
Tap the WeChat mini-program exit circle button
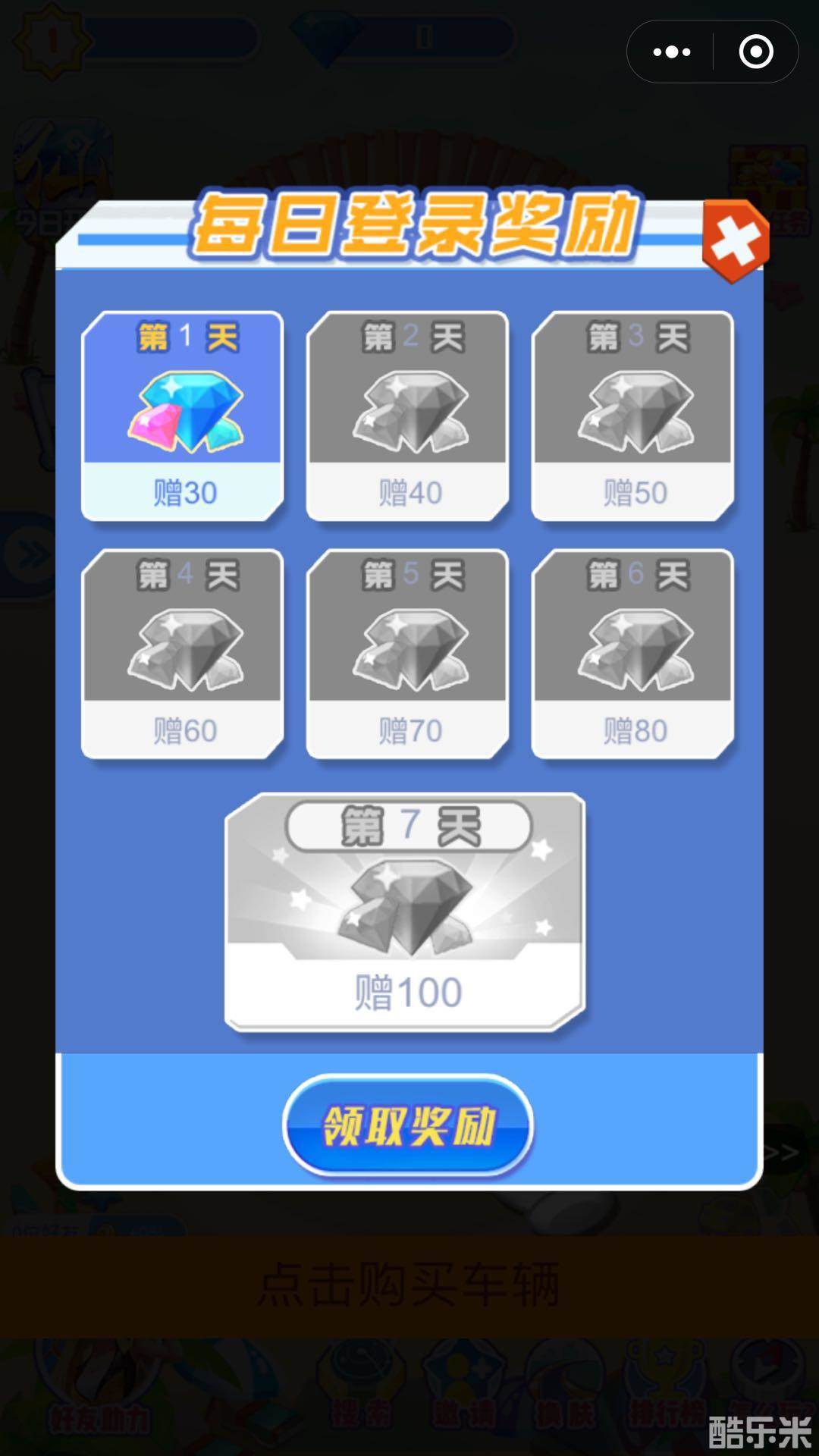click(x=755, y=51)
